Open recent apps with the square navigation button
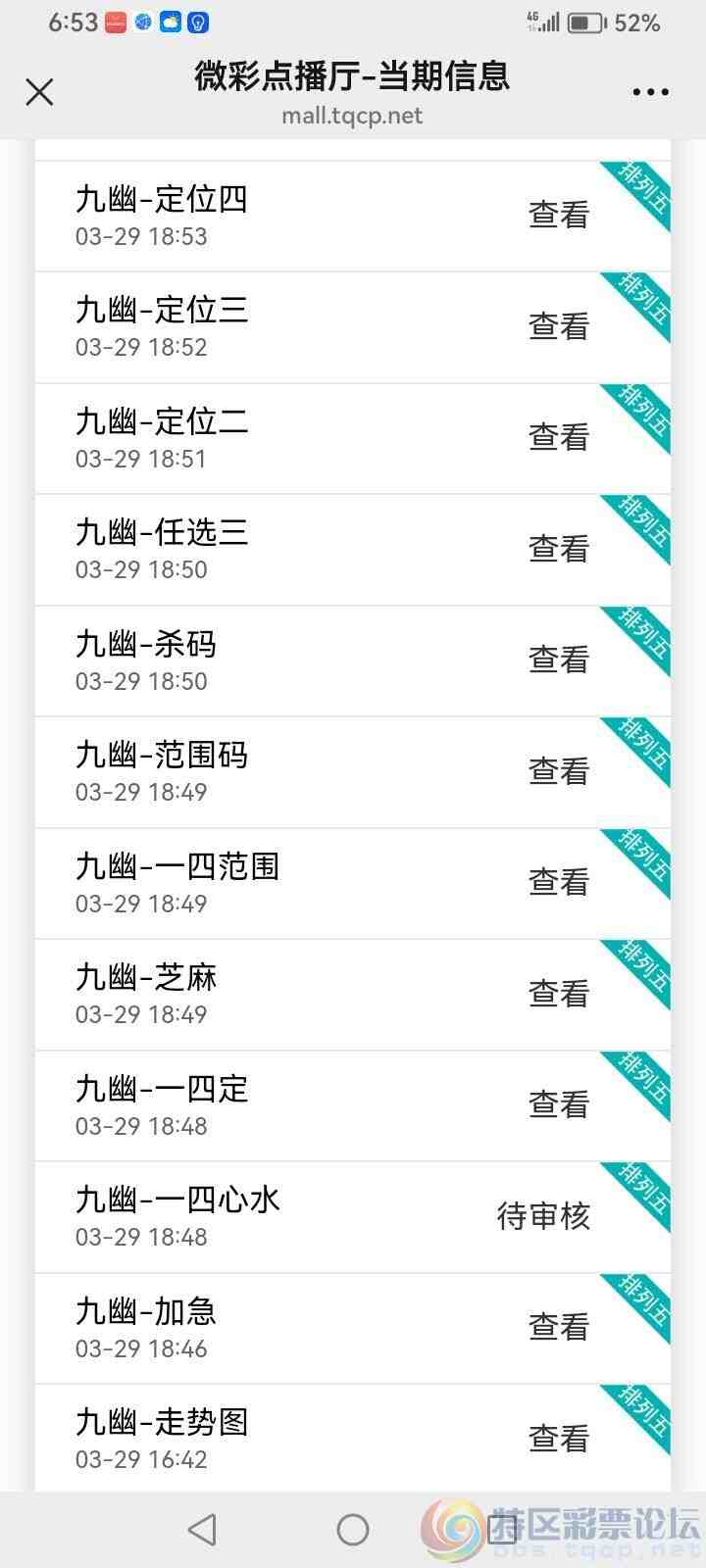Viewport: 706px width, 1568px height. tap(500, 1527)
